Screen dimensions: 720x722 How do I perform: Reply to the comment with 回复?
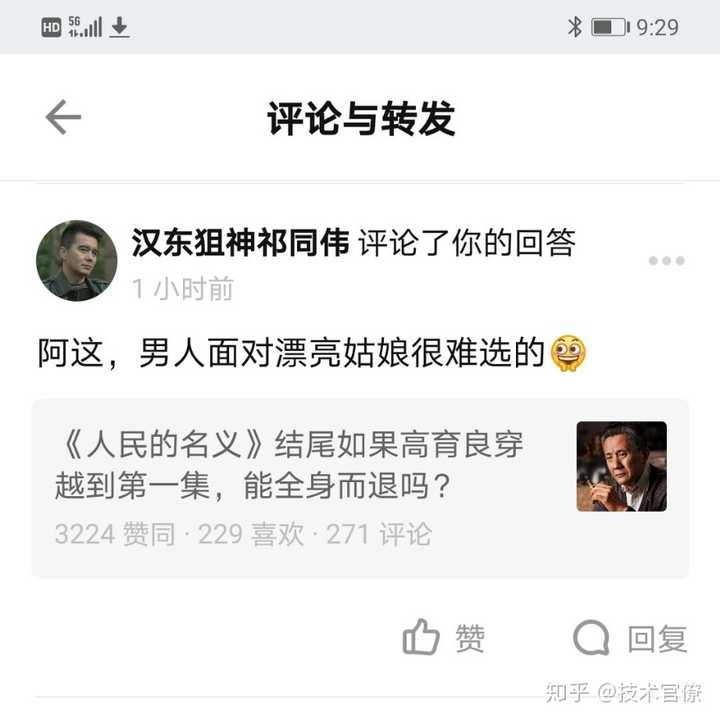pos(631,638)
